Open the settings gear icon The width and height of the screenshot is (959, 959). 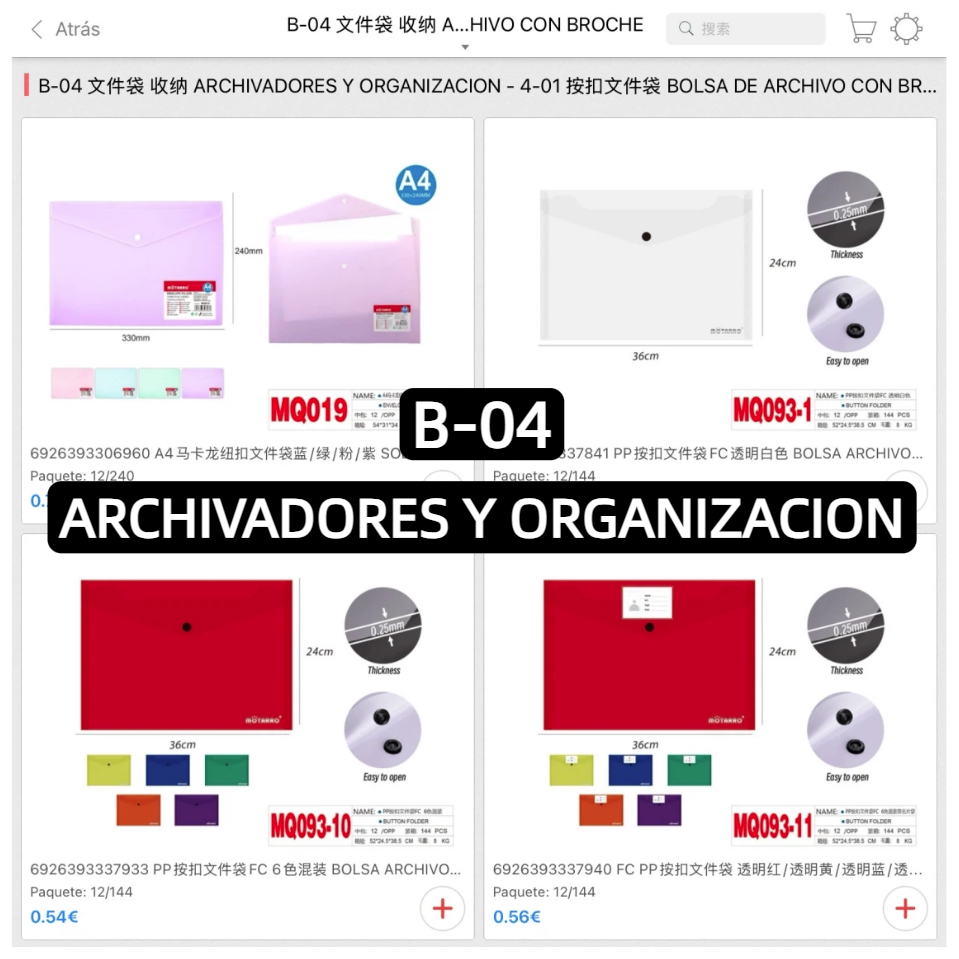click(906, 29)
